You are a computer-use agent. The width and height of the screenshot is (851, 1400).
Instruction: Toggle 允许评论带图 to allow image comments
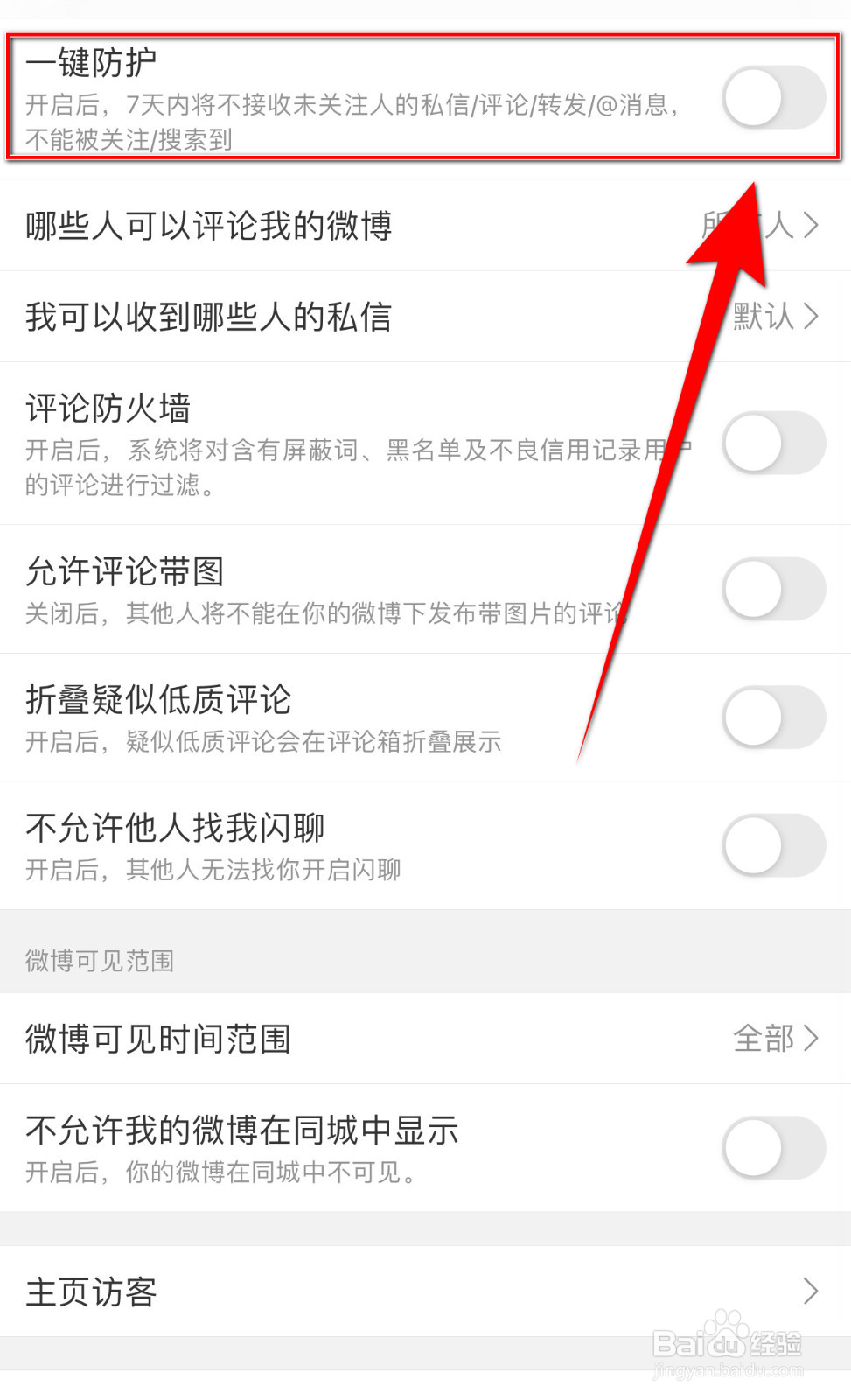coord(773,589)
